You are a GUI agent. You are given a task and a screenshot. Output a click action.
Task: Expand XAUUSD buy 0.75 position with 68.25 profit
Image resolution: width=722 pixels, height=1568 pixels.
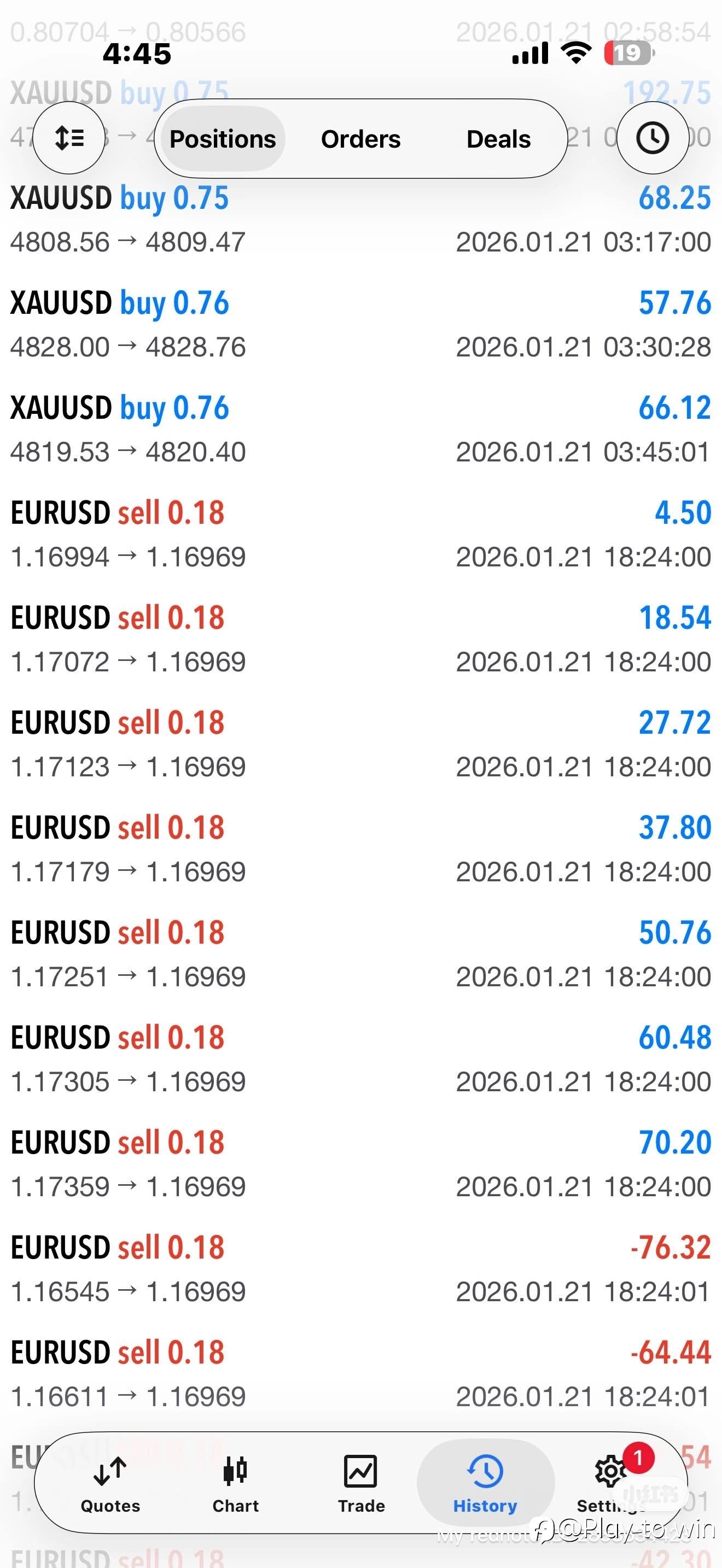pyautogui.click(x=360, y=220)
